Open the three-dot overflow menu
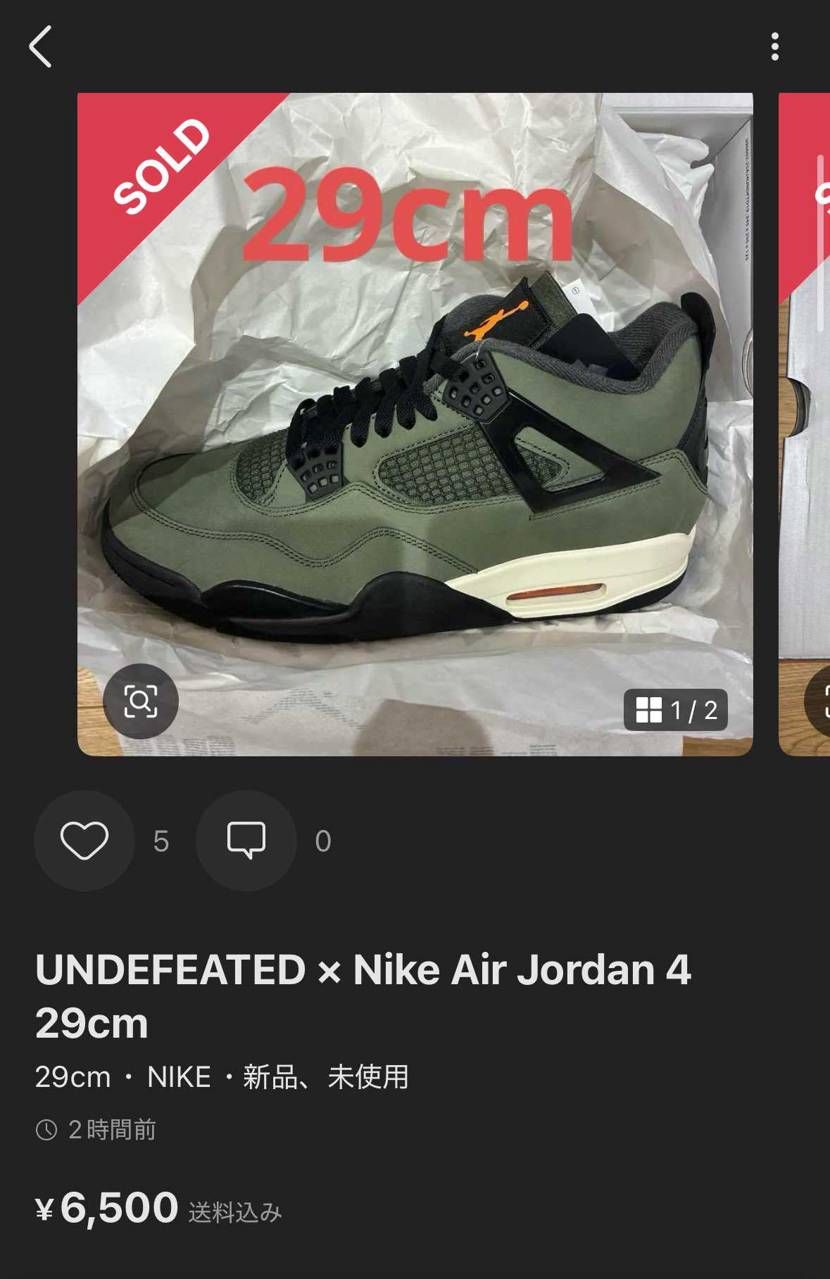The width and height of the screenshot is (830, 1279). coord(775,47)
